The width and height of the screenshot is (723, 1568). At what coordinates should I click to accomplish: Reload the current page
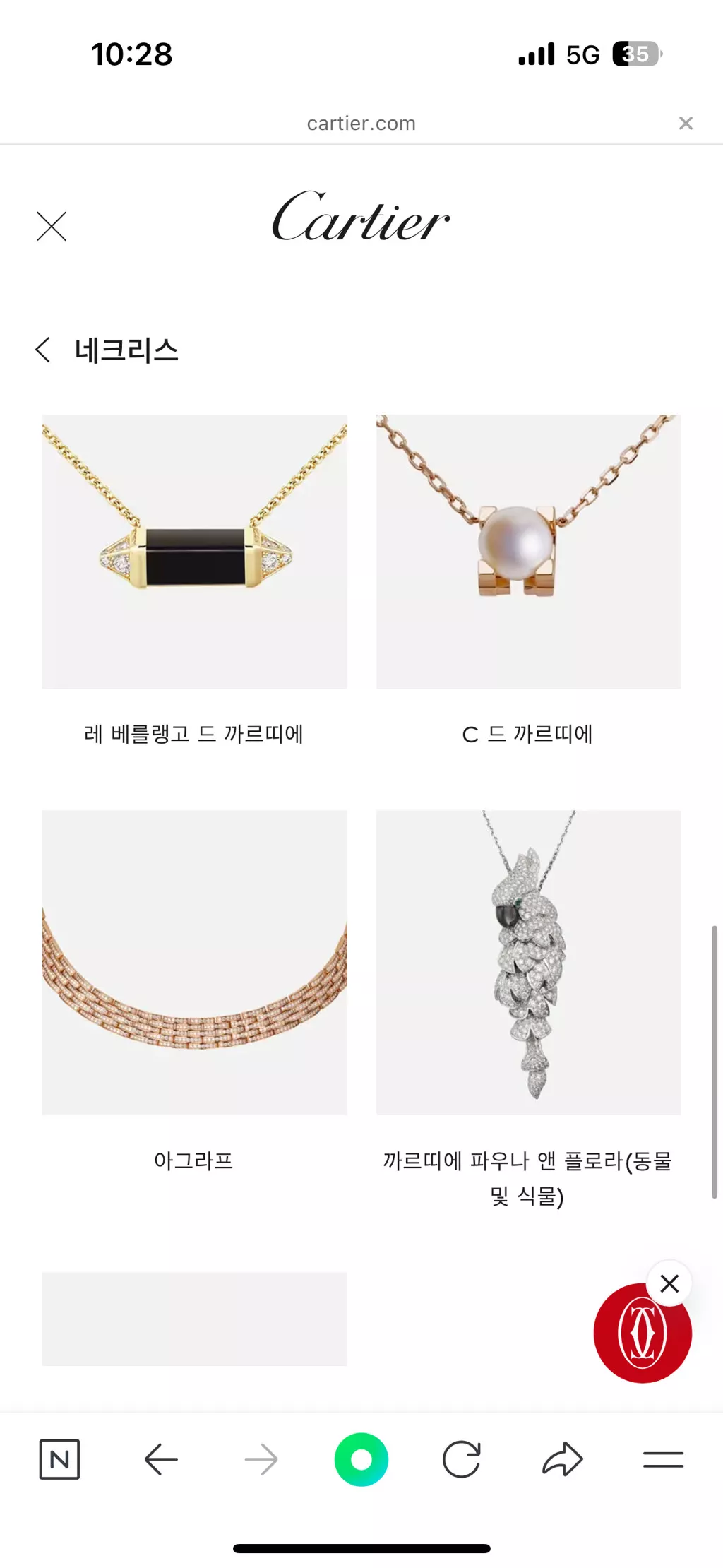click(x=462, y=1459)
